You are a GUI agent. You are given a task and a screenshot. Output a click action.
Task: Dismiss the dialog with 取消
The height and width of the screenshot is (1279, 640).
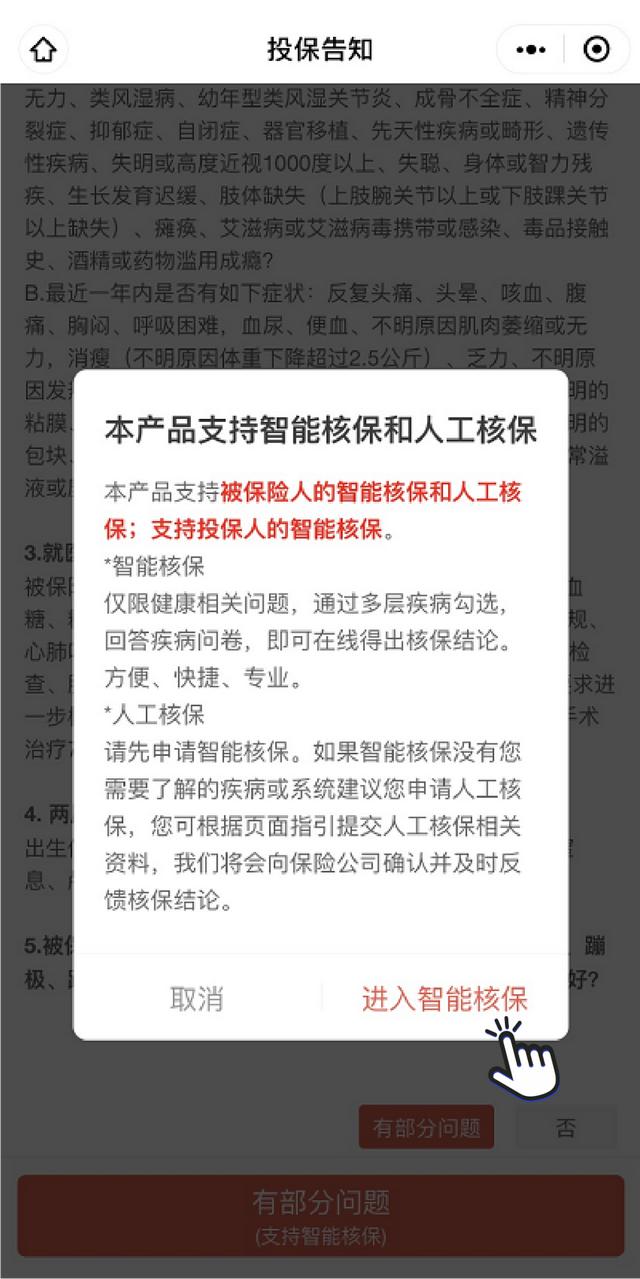197,998
